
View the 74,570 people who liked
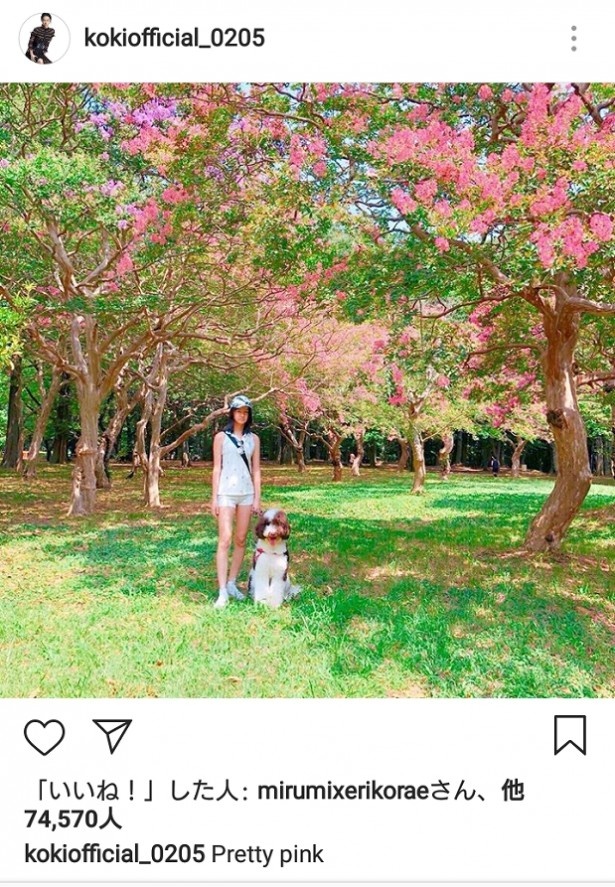click(73, 820)
